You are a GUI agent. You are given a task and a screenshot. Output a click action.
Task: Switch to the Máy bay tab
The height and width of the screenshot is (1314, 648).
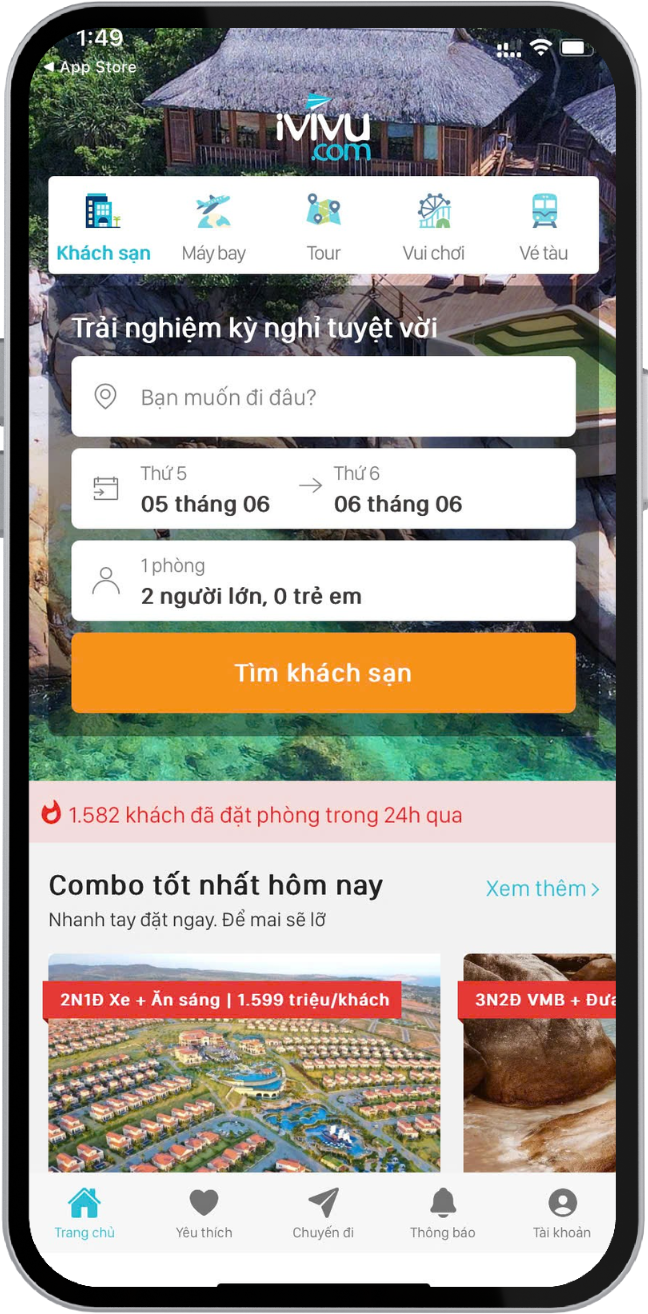point(213,227)
